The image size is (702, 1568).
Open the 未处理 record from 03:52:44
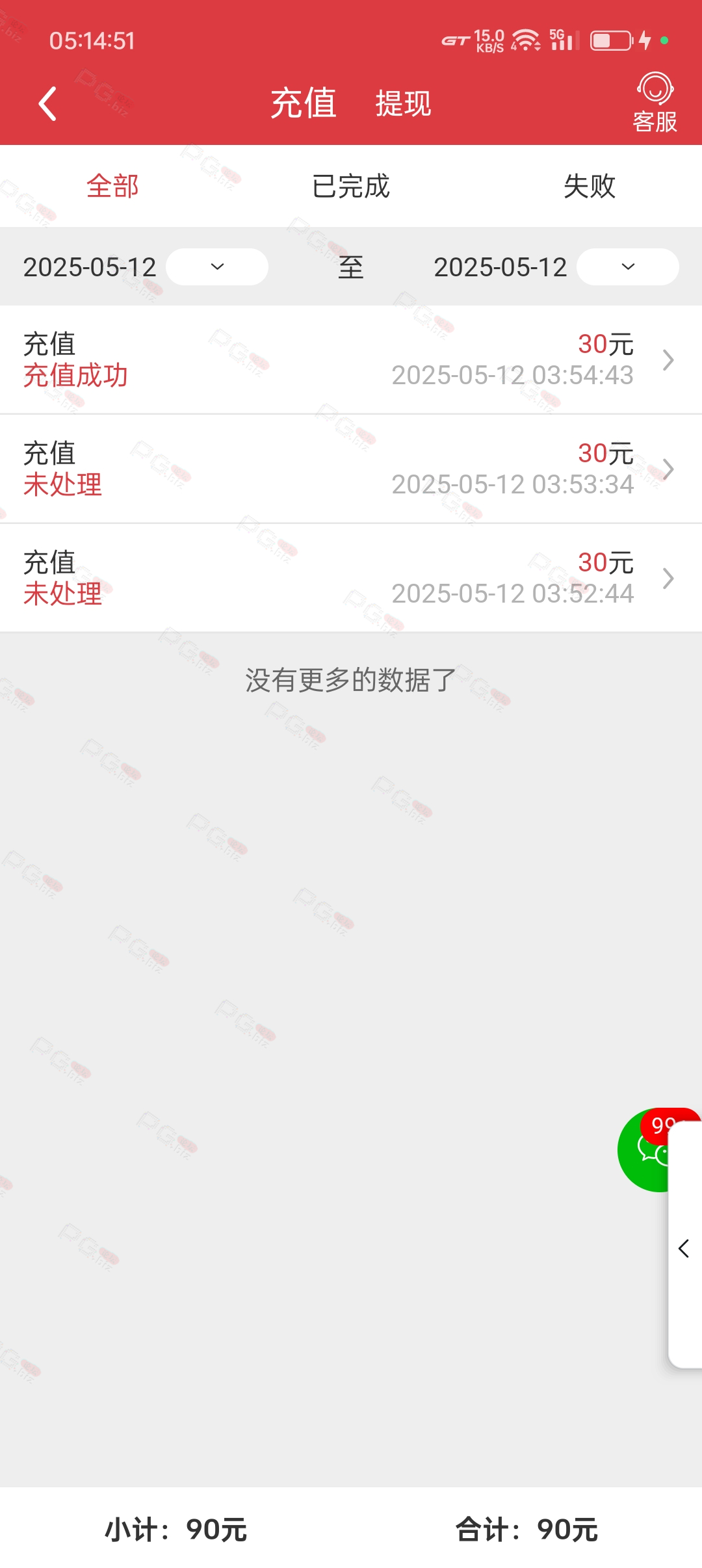351,578
